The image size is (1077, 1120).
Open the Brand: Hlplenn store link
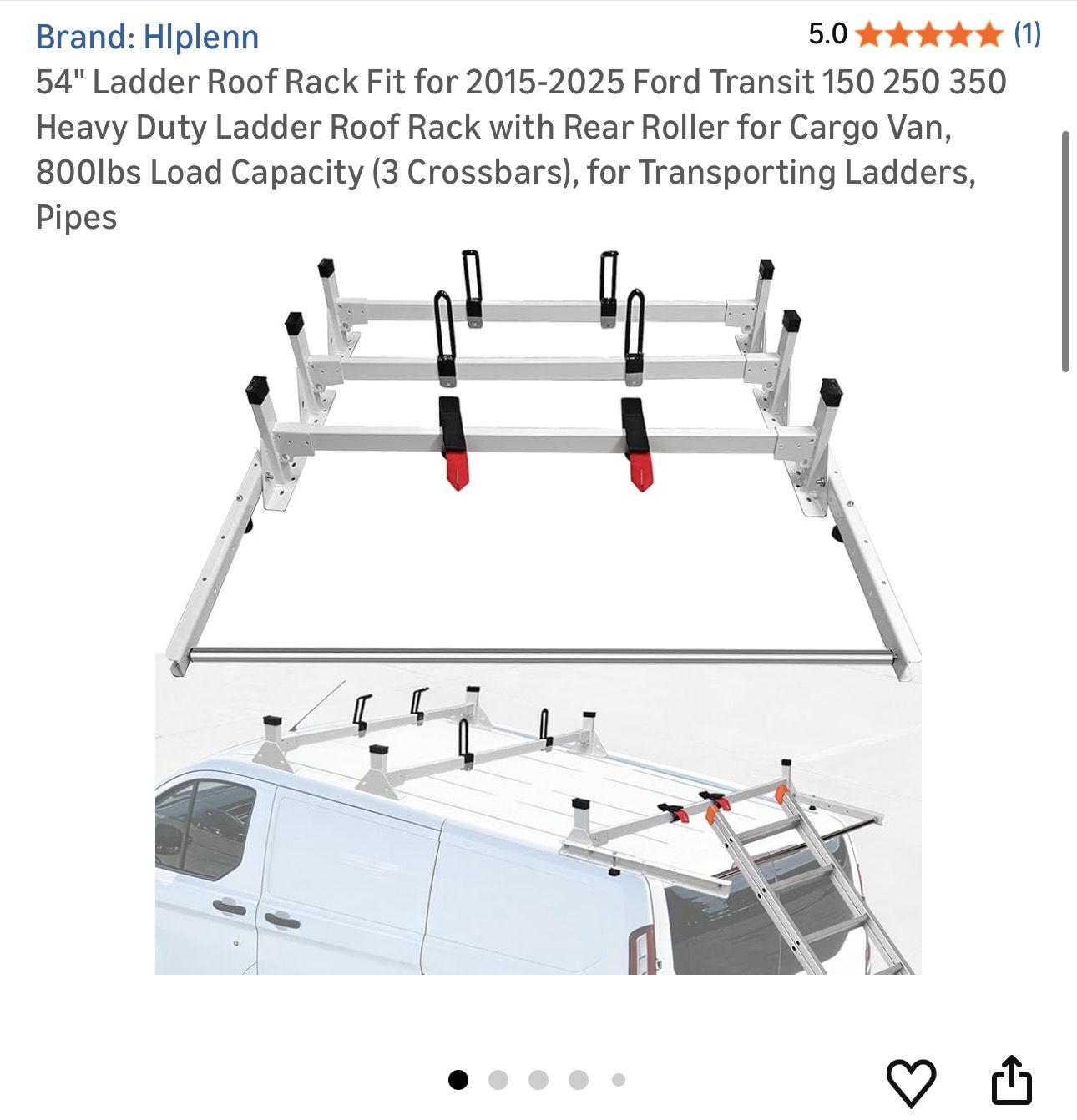147,37
